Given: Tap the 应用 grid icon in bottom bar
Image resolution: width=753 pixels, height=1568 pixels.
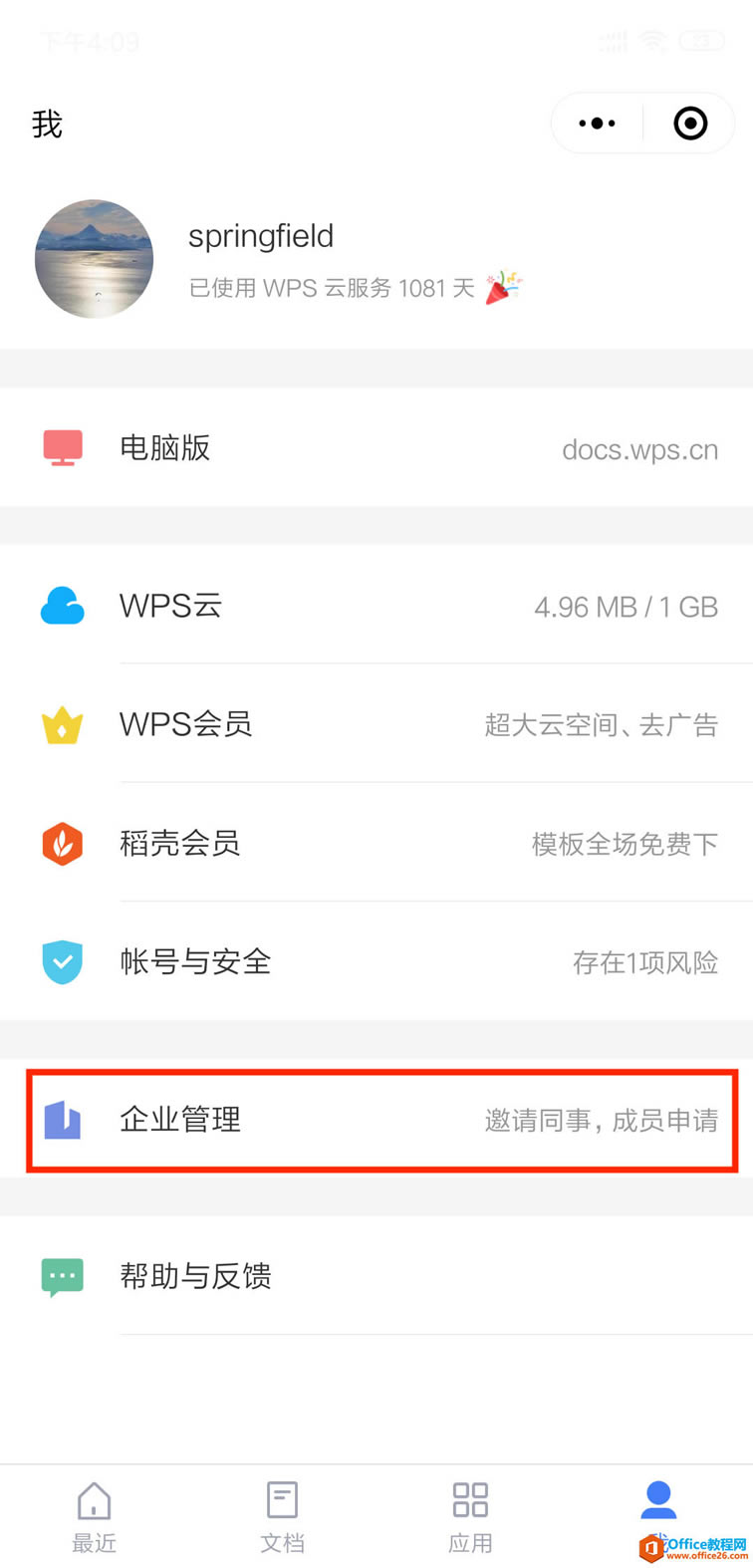Looking at the screenshot, I should point(470,1499).
